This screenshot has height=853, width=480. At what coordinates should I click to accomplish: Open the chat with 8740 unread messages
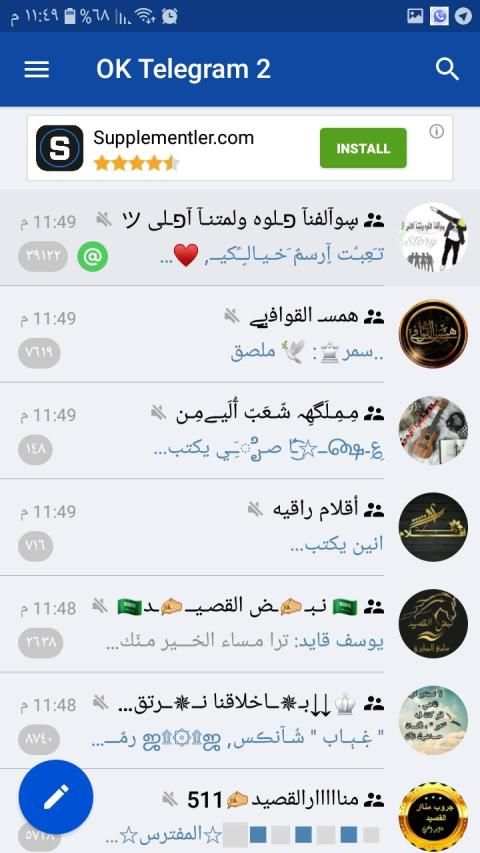[x=240, y=720]
